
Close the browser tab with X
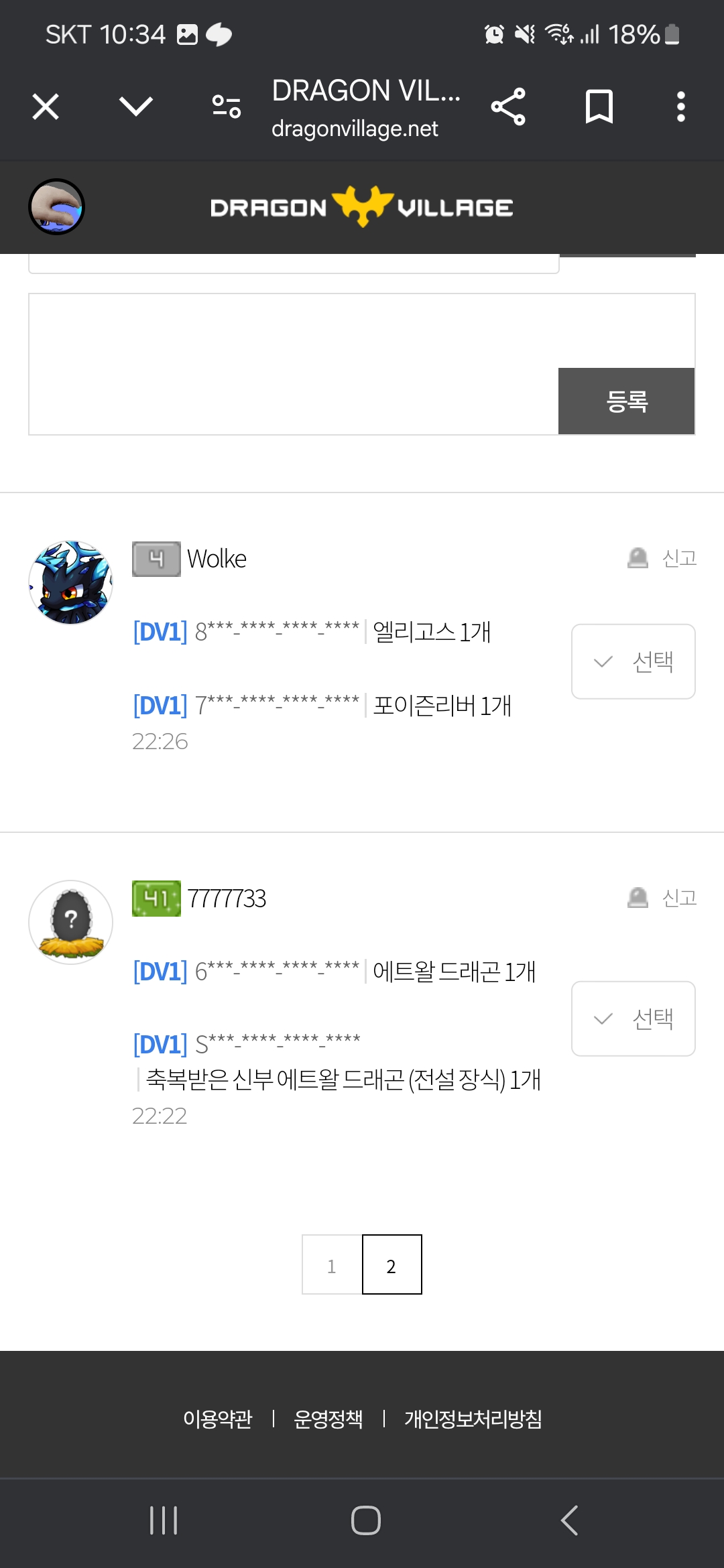click(x=46, y=107)
